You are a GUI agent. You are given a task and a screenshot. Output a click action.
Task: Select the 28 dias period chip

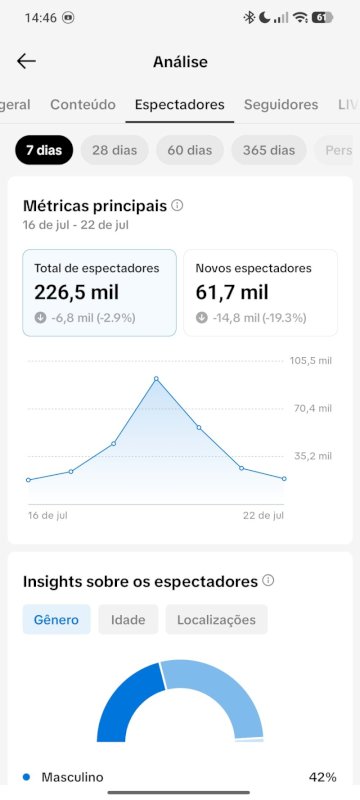(115, 150)
